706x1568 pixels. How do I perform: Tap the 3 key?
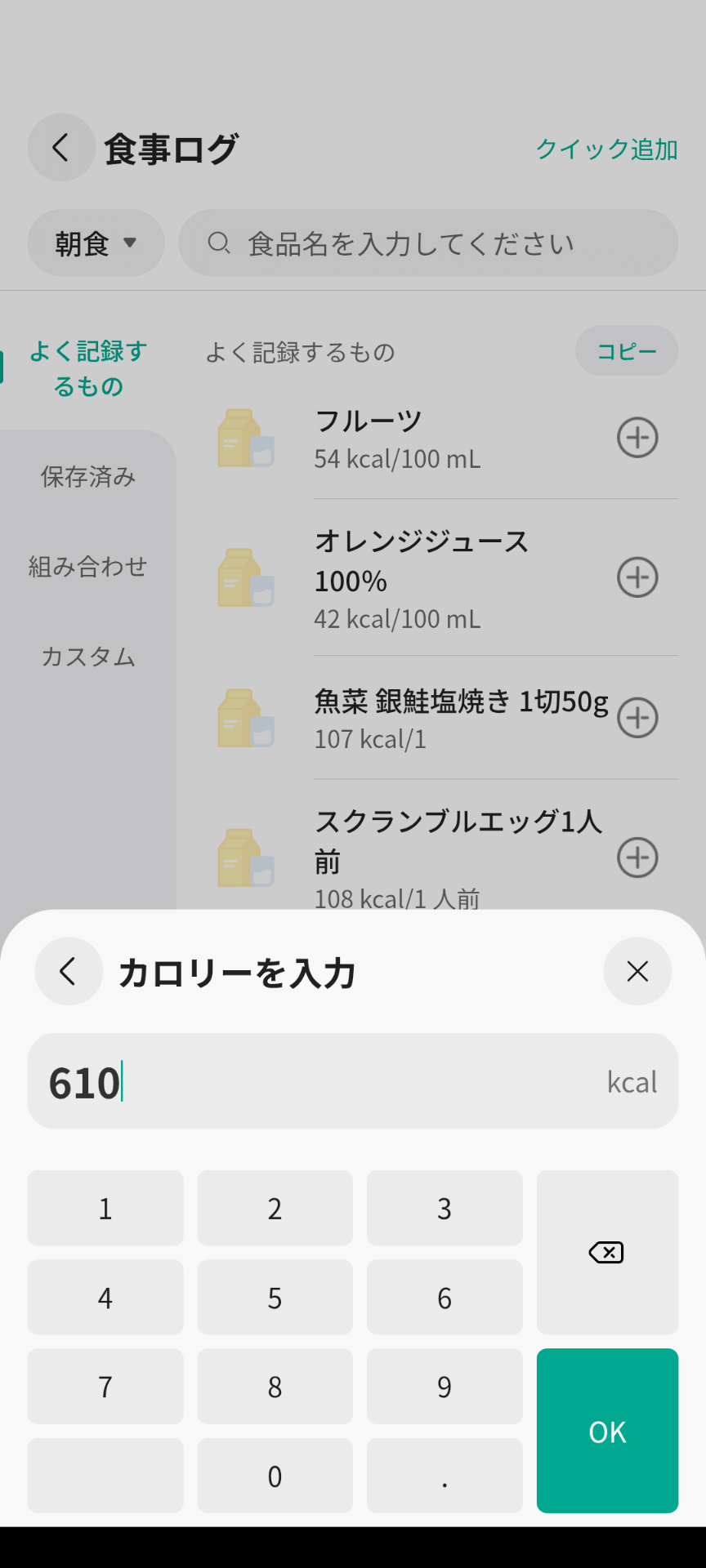click(x=445, y=1208)
